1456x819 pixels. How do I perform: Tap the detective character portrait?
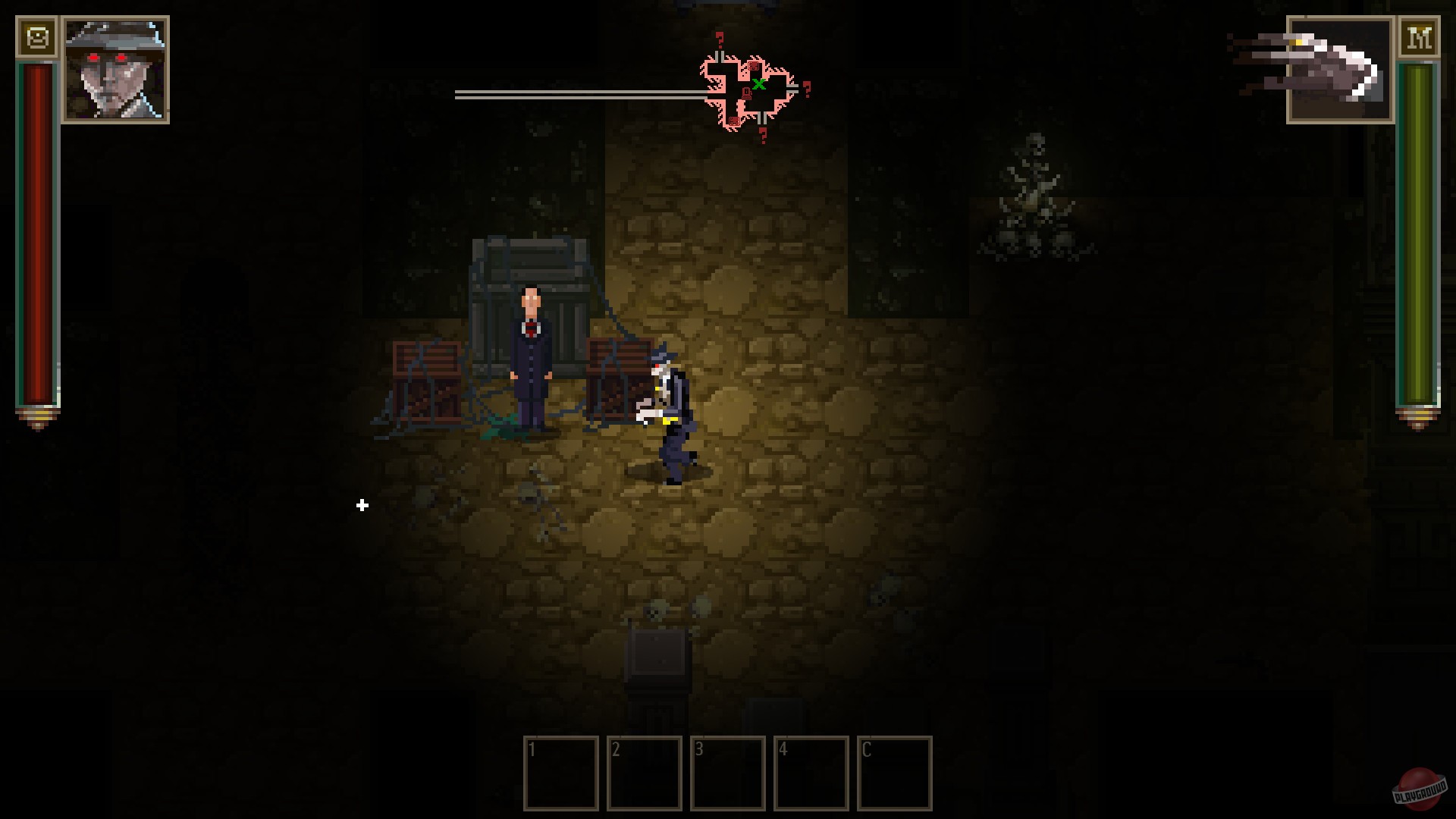(x=115, y=71)
